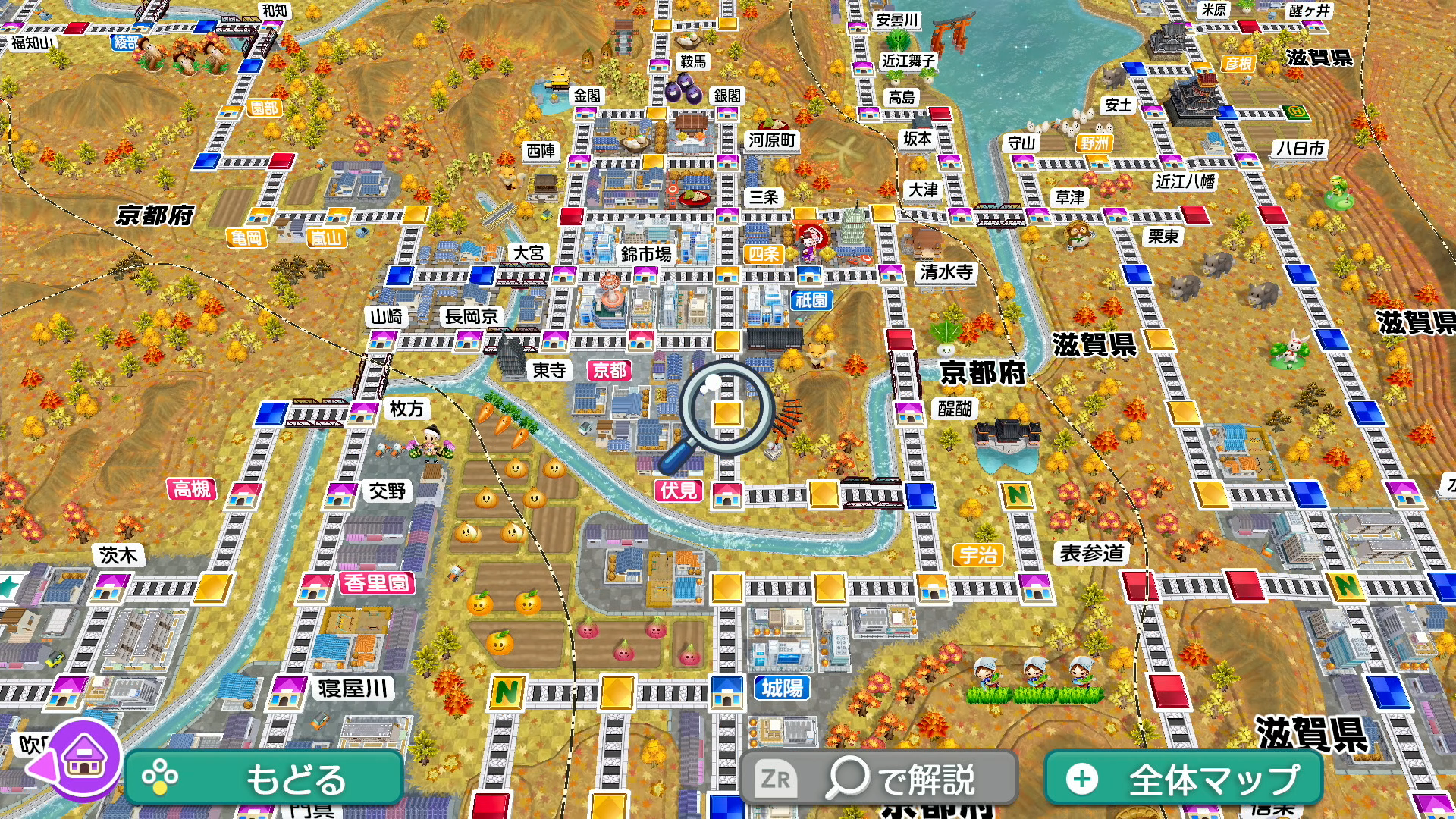The height and width of the screenshot is (819, 1456).
Task: Tap the purple house icon
Action: [82, 758]
